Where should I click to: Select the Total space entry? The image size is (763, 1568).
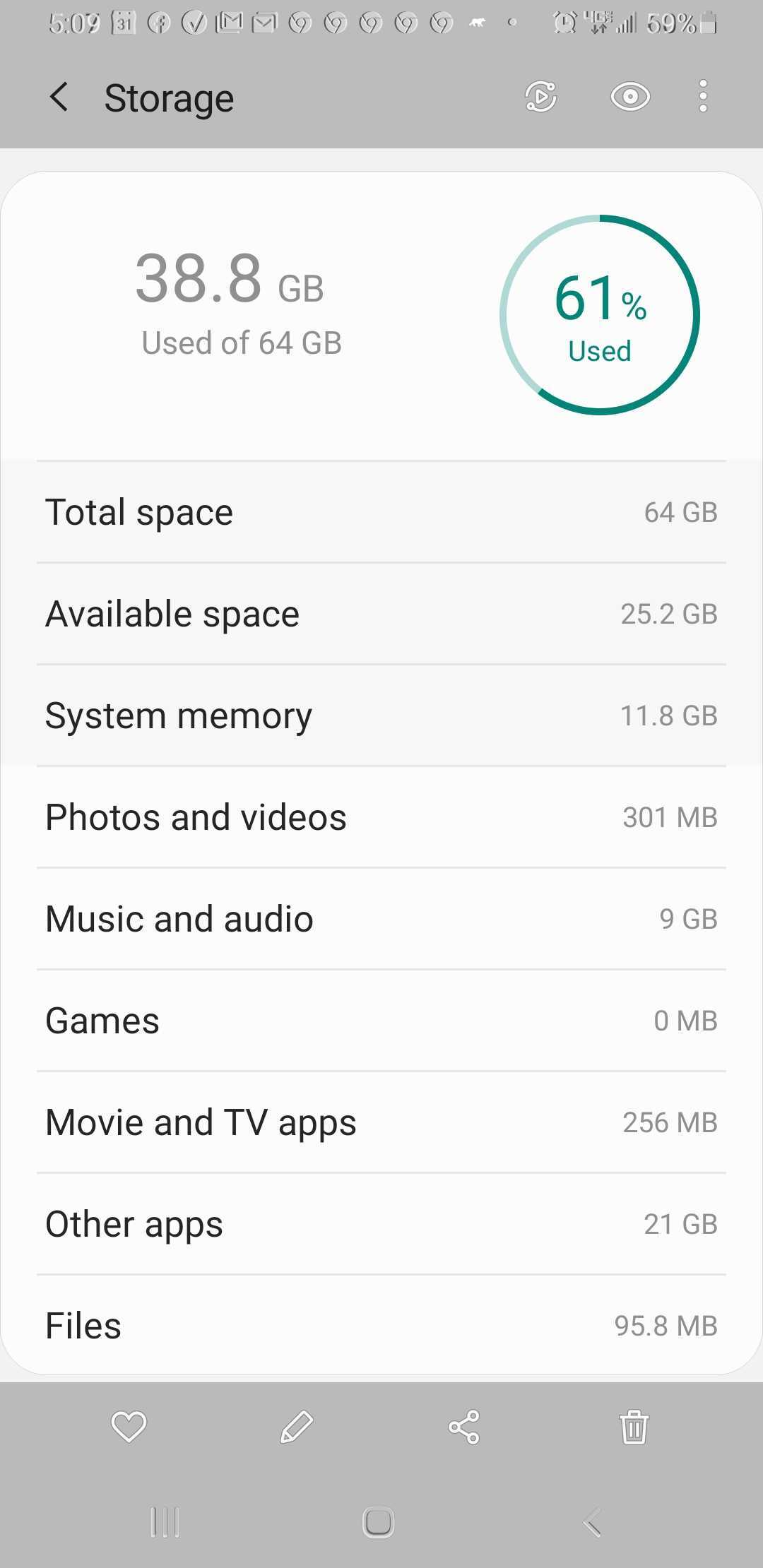pyautogui.click(x=381, y=511)
